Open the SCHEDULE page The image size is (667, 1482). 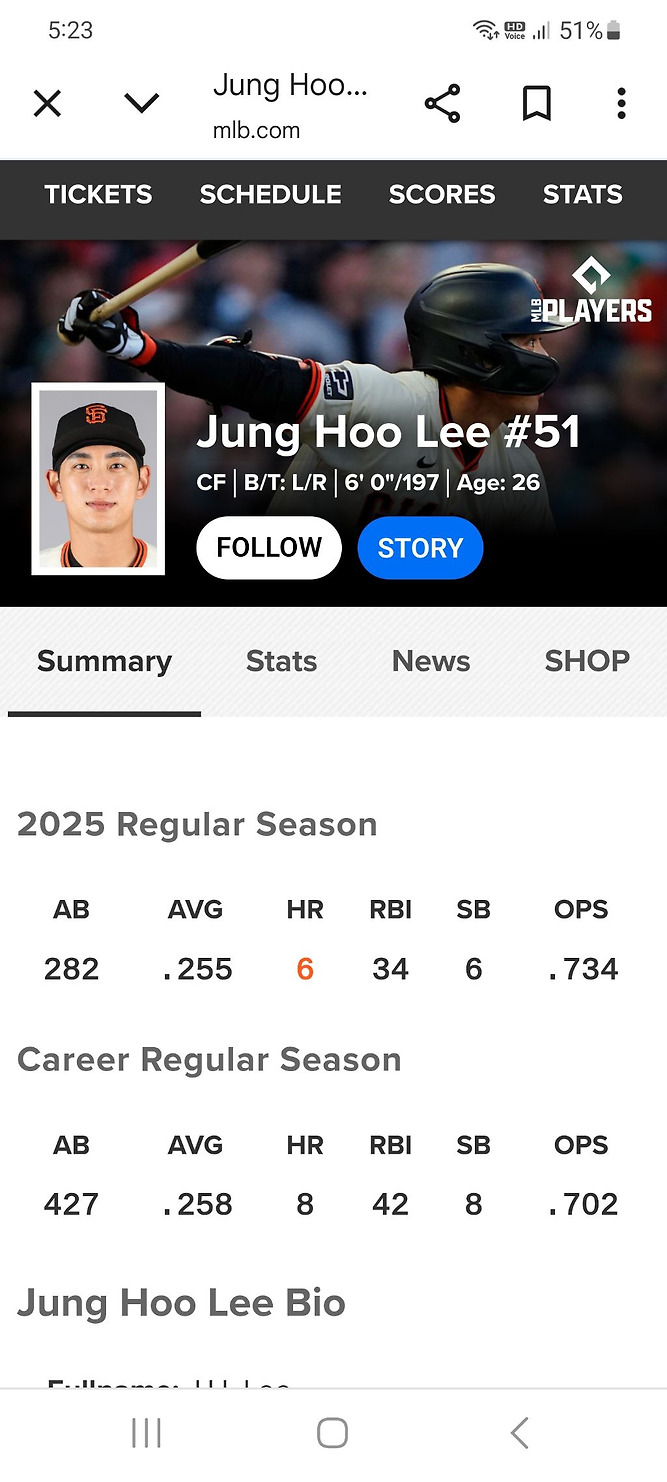pyautogui.click(x=270, y=195)
